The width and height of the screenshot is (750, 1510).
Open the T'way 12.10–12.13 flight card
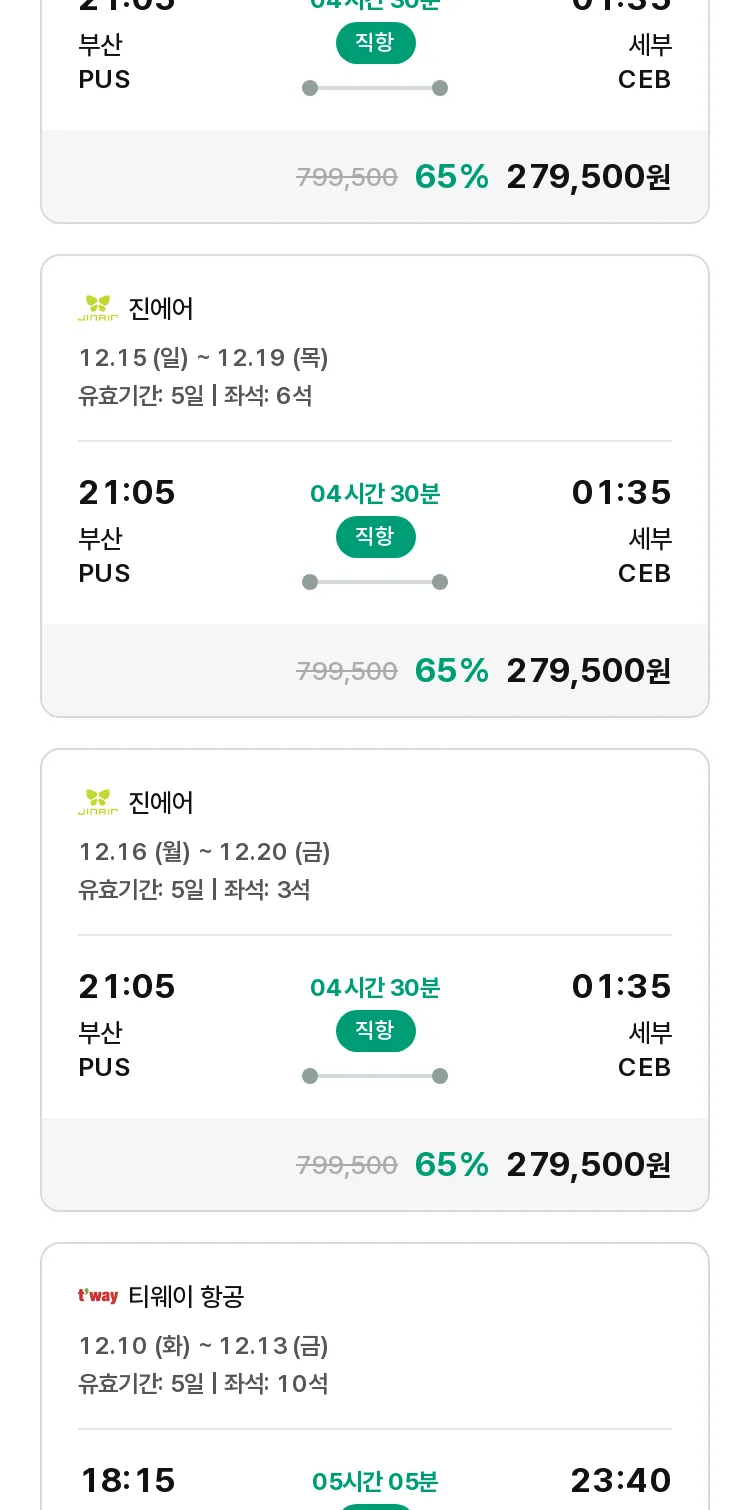[x=375, y=1376]
